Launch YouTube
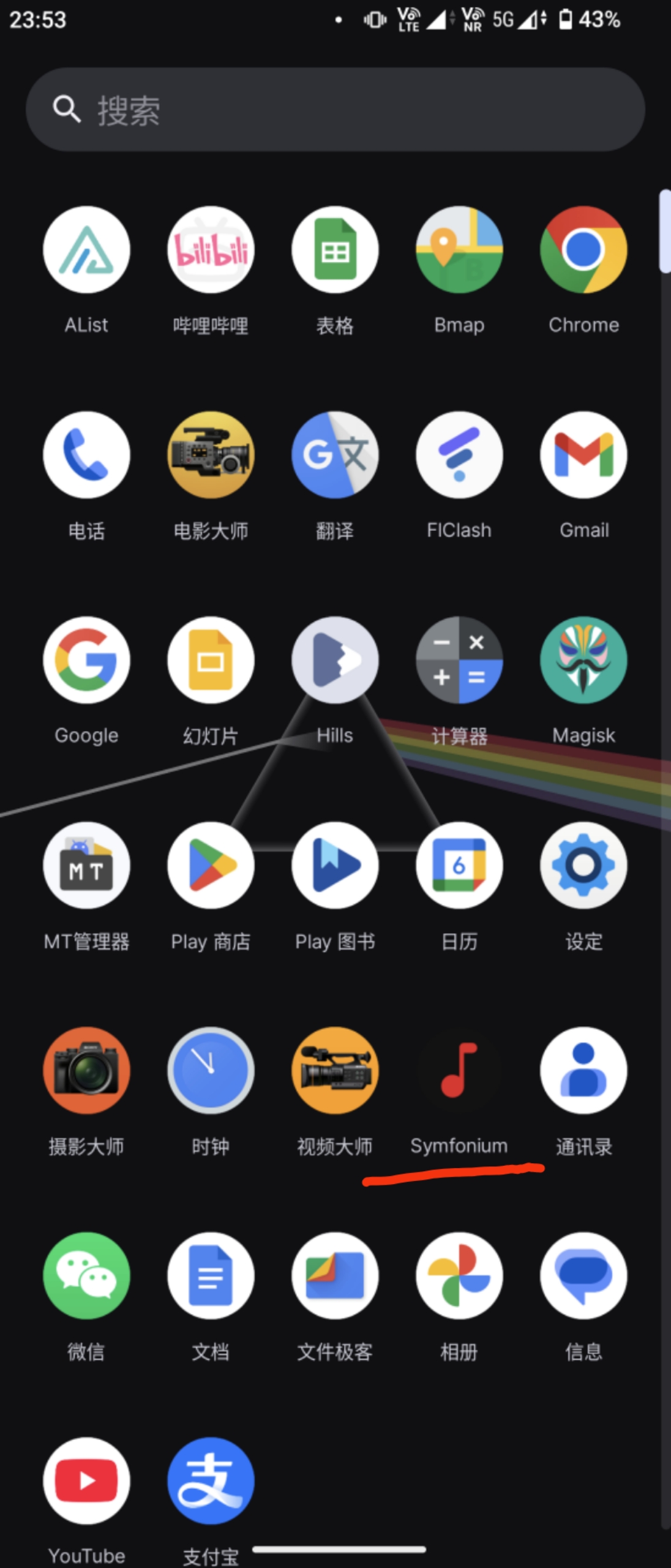This screenshot has width=671, height=1568. pos(86,1480)
